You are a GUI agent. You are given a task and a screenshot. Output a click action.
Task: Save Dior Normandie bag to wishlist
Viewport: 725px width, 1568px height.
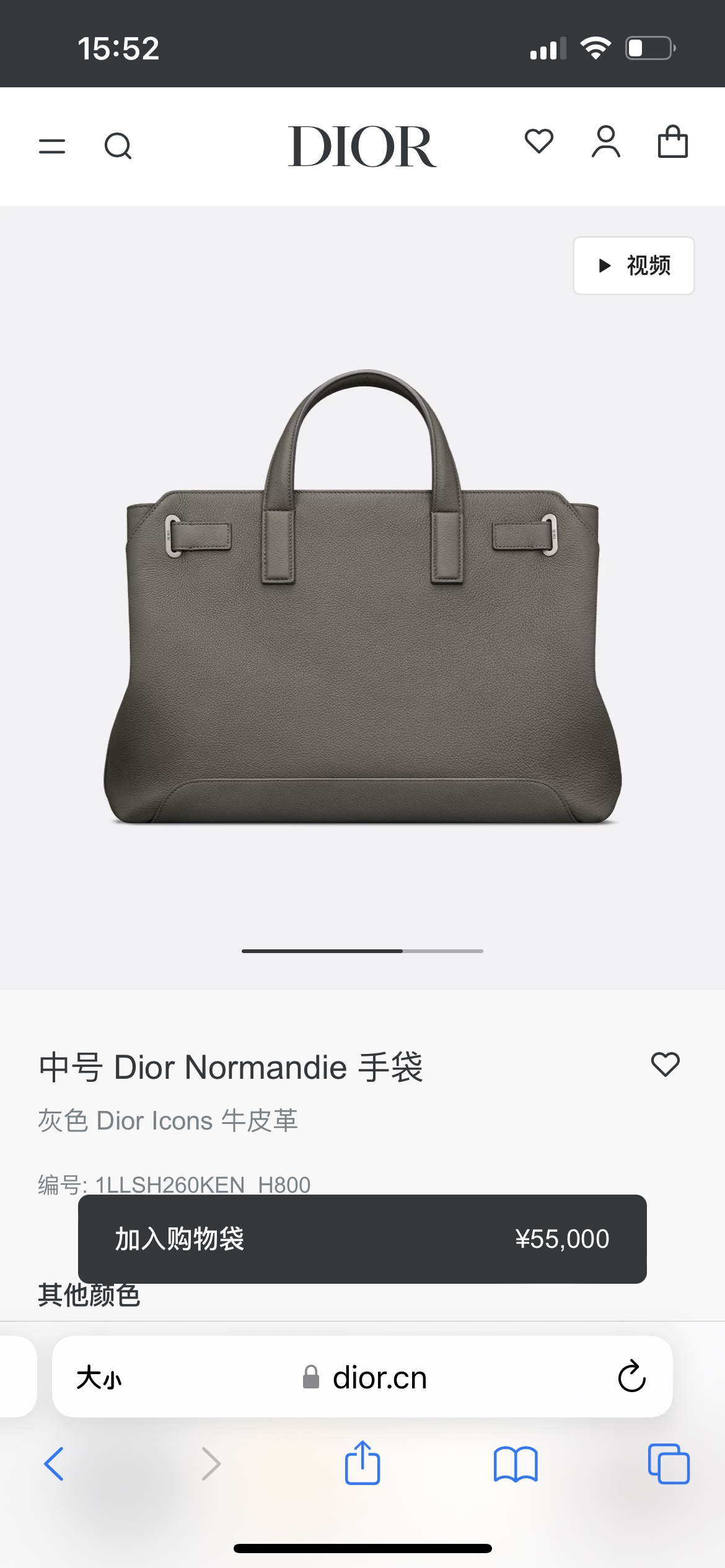tap(665, 1065)
